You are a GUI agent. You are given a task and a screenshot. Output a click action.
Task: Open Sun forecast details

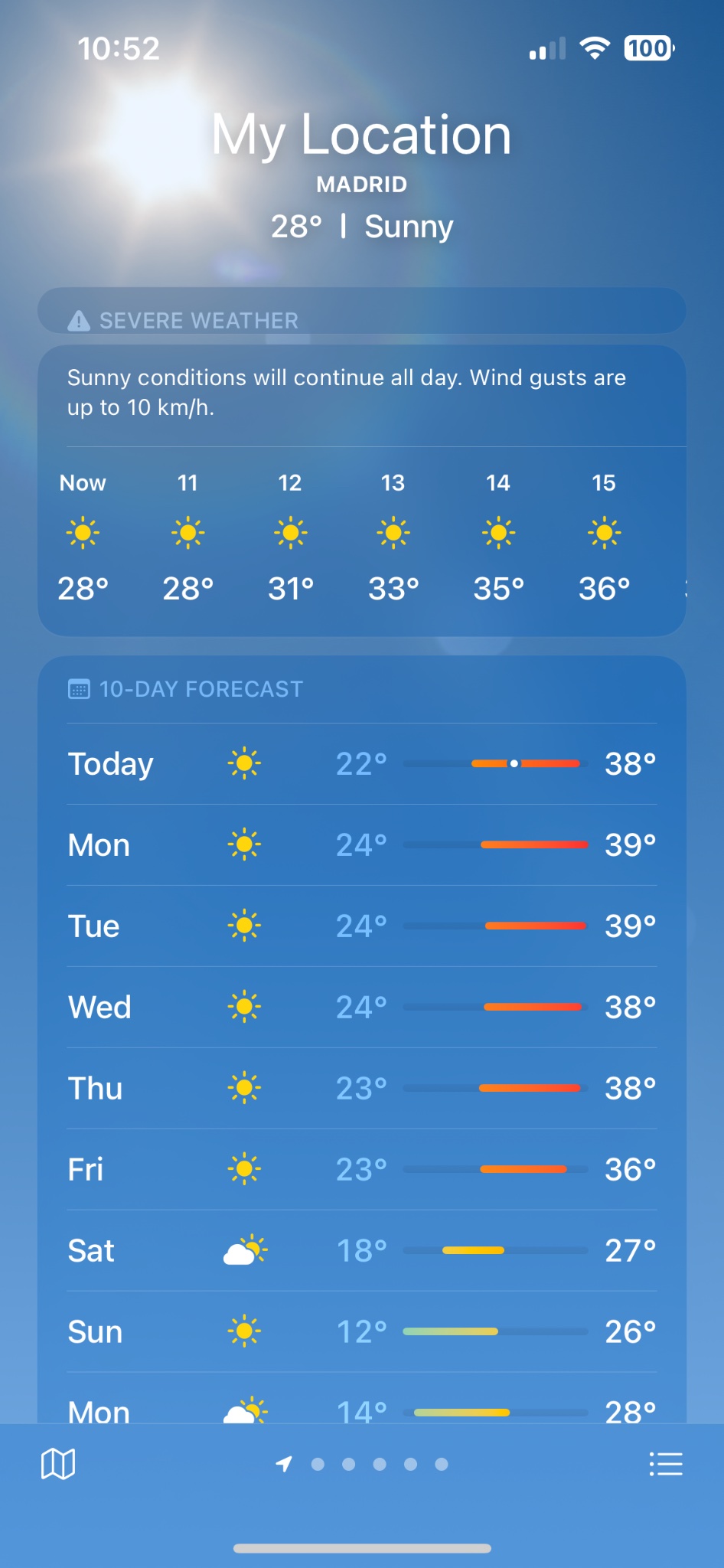click(361, 1332)
